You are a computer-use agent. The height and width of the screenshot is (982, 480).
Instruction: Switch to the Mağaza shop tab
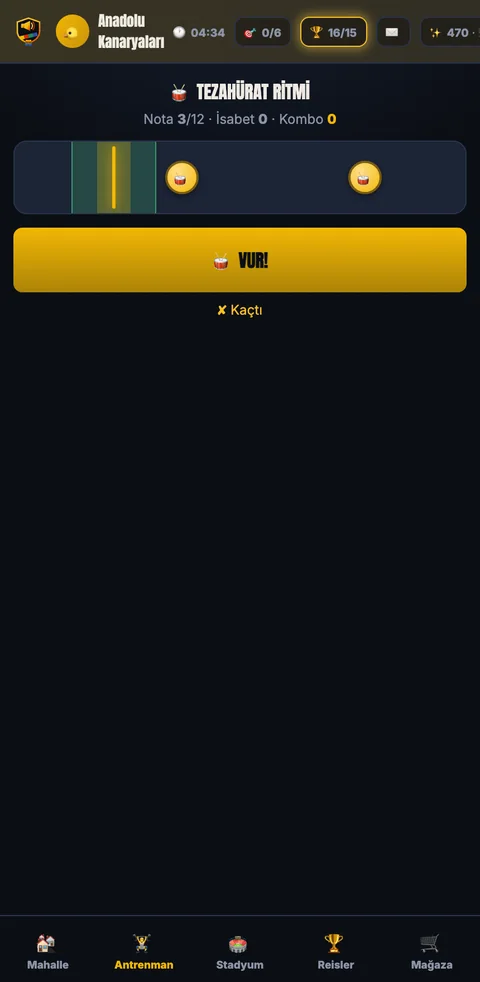[431, 952]
